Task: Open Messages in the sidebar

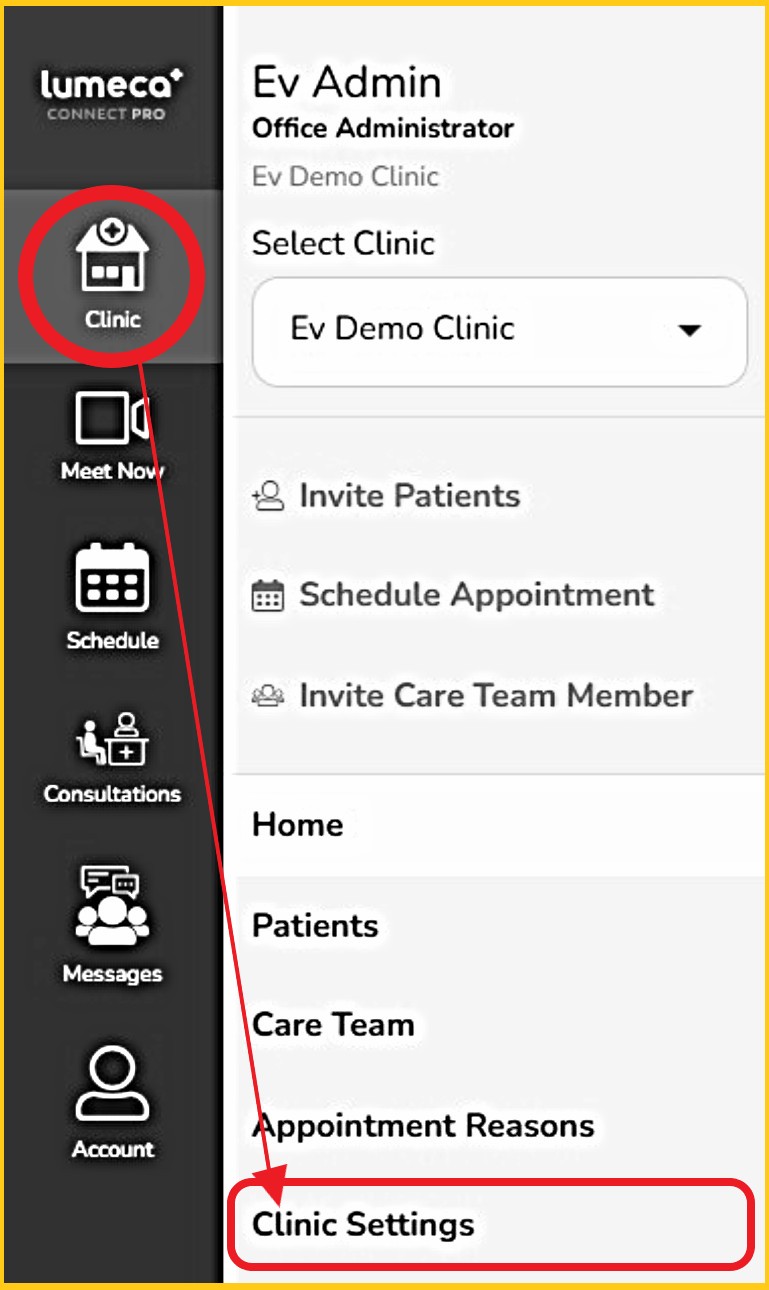Action: (x=112, y=924)
